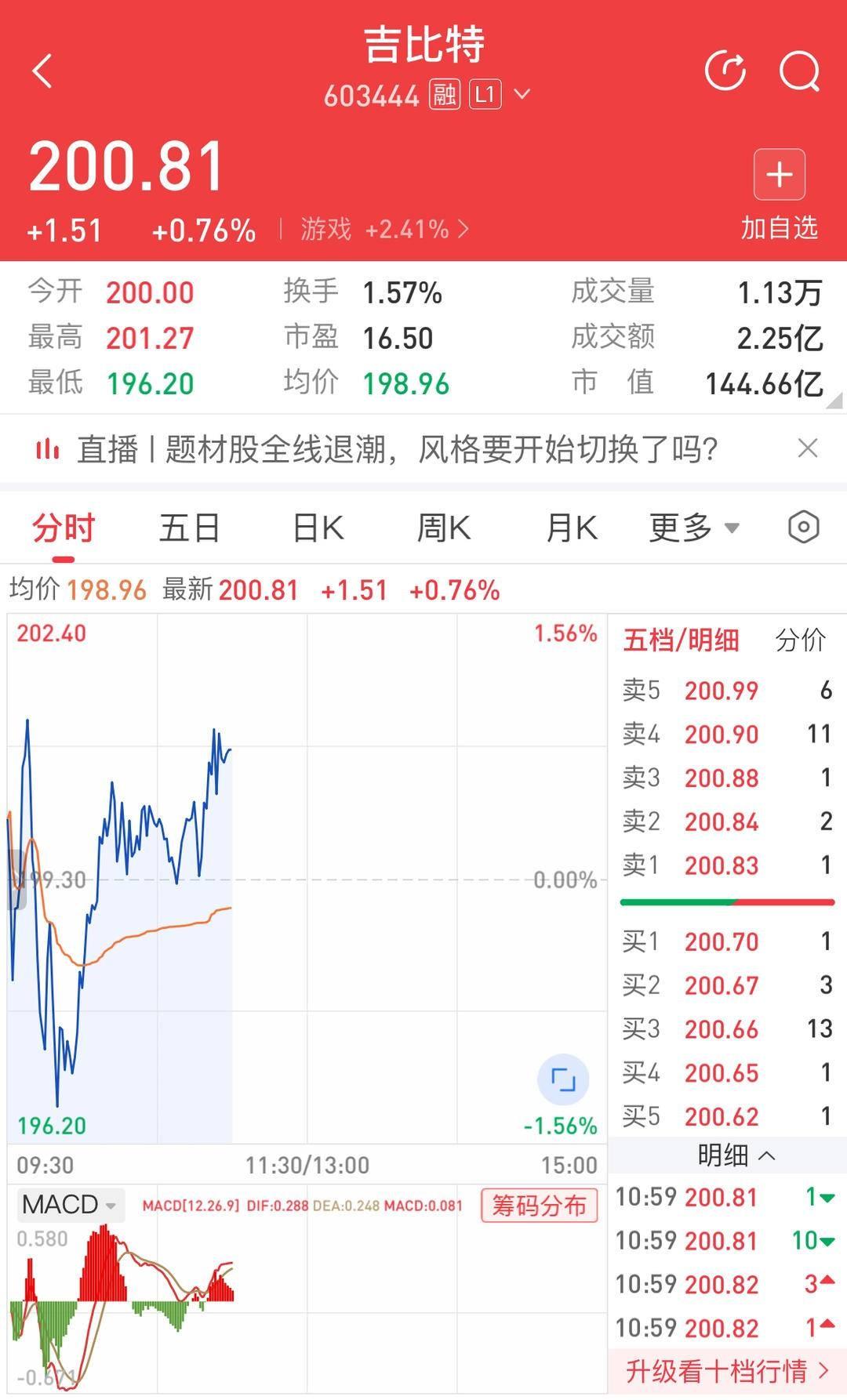The image size is (847, 1400).
Task: Expand the stock code 603444 dropdown
Action: click(x=522, y=95)
